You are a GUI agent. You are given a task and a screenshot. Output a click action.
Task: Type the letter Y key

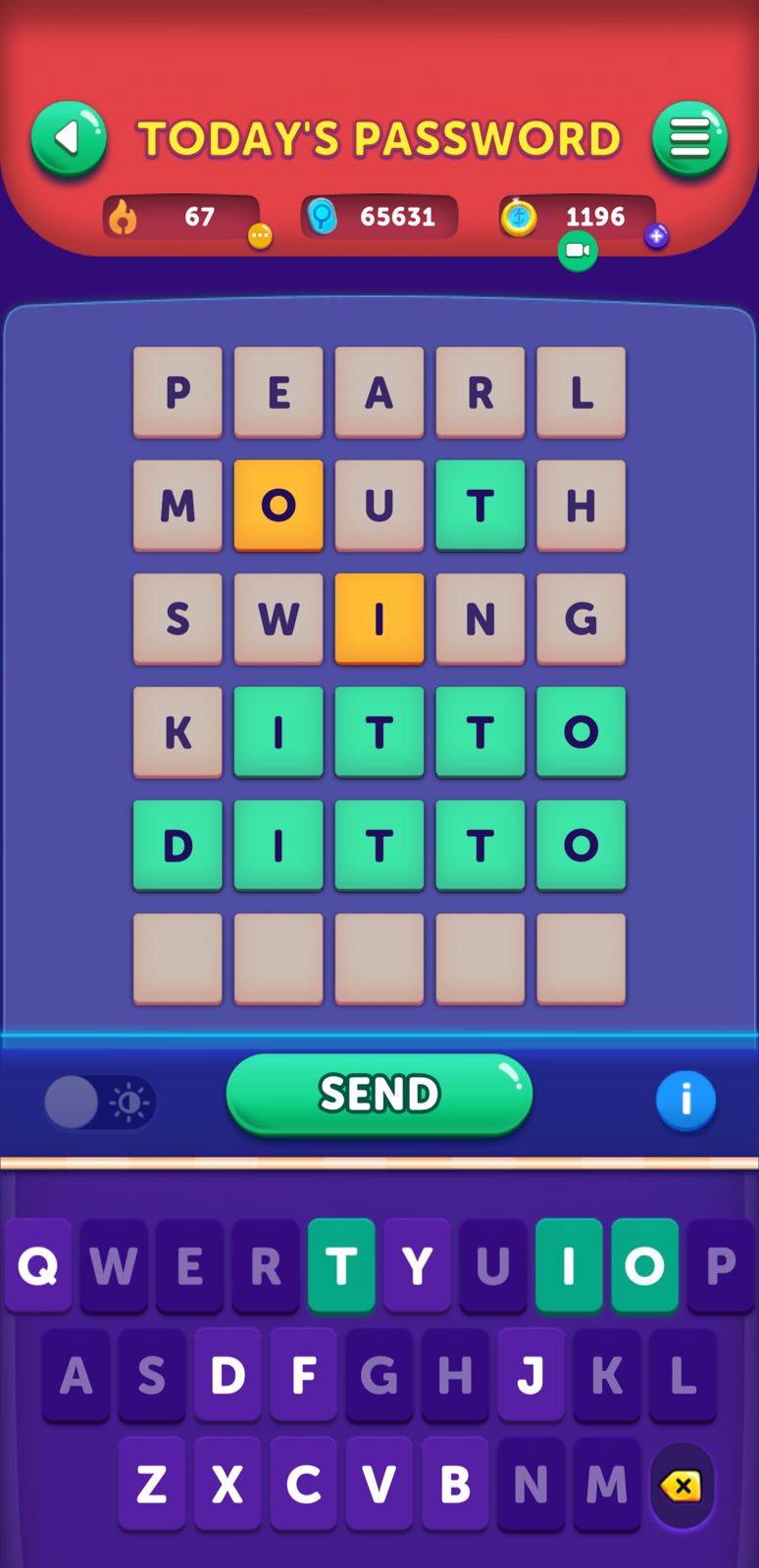pos(417,1266)
